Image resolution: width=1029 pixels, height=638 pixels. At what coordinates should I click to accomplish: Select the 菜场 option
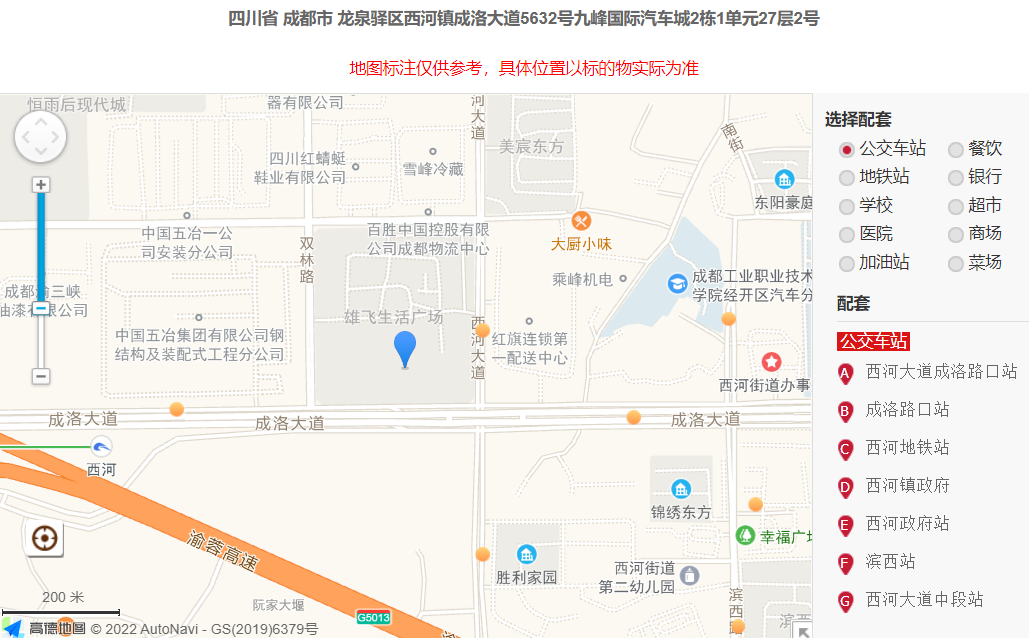[x=956, y=263]
